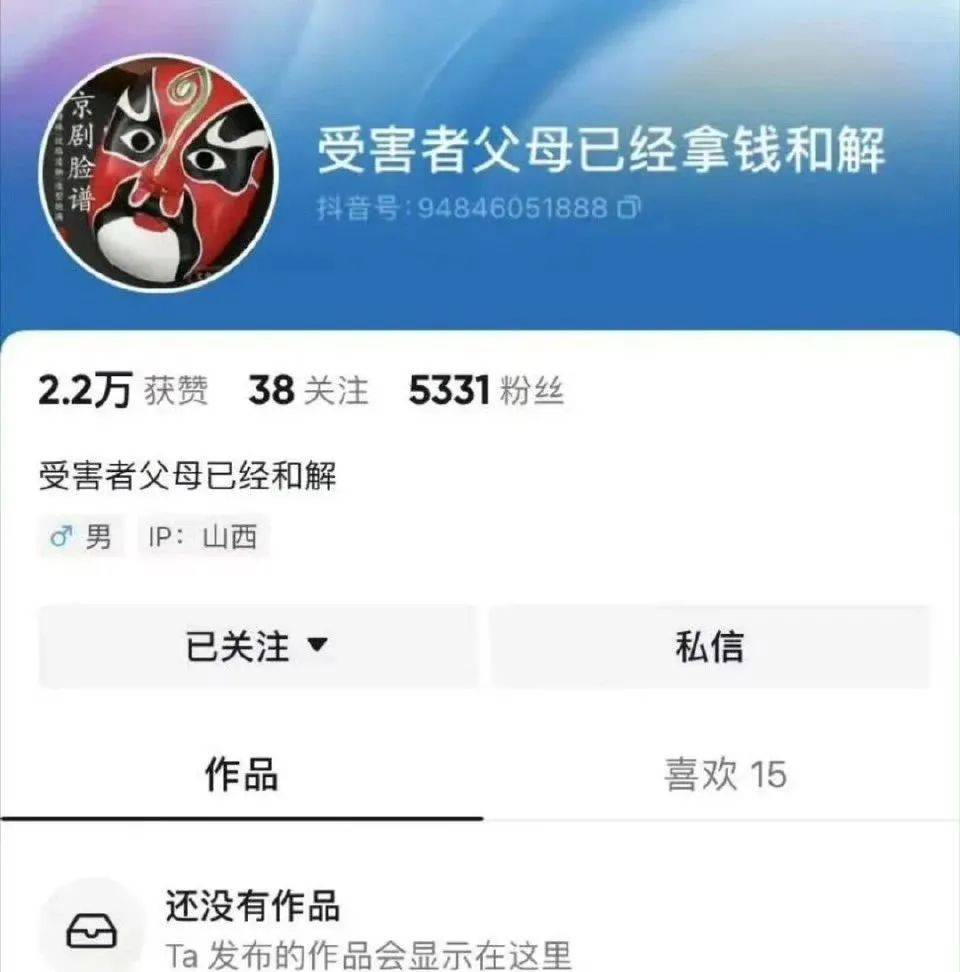This screenshot has width=960, height=972.
Task: Switch to the 作品 tab
Action: (x=241, y=775)
